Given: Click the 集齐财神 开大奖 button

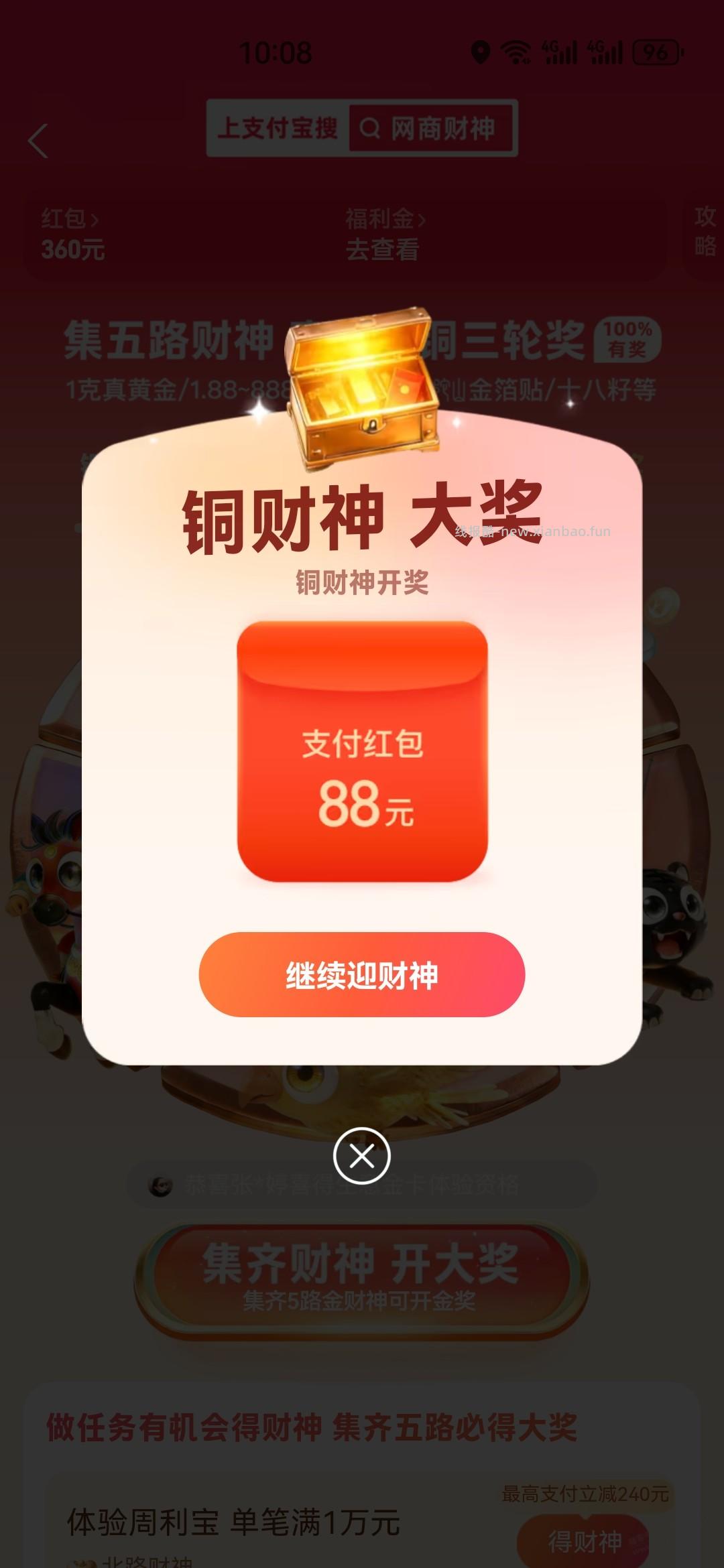Looking at the screenshot, I should pos(362,1272).
